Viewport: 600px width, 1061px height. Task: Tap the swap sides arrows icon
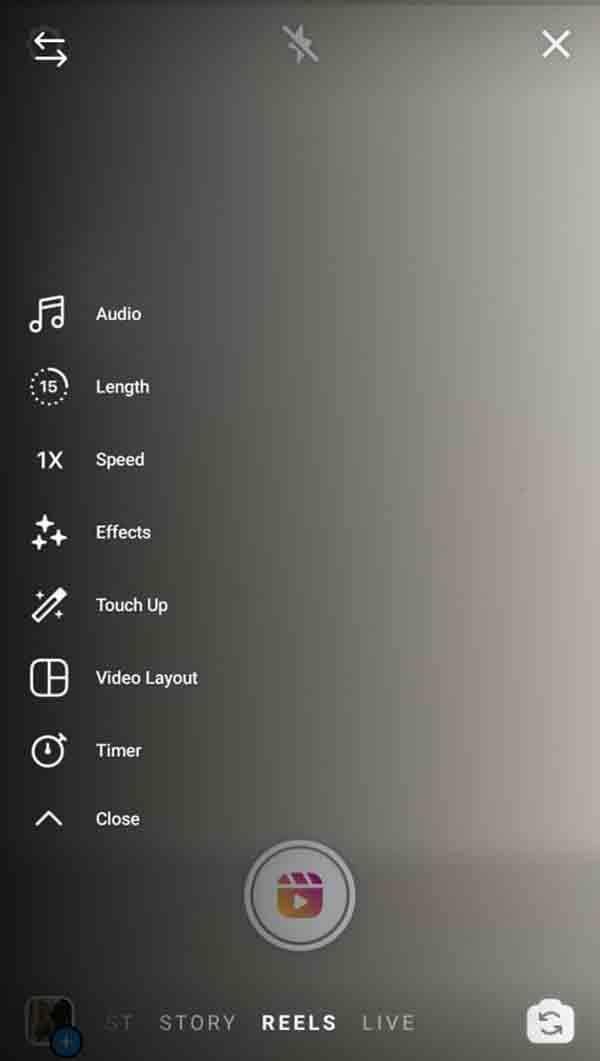coord(50,48)
